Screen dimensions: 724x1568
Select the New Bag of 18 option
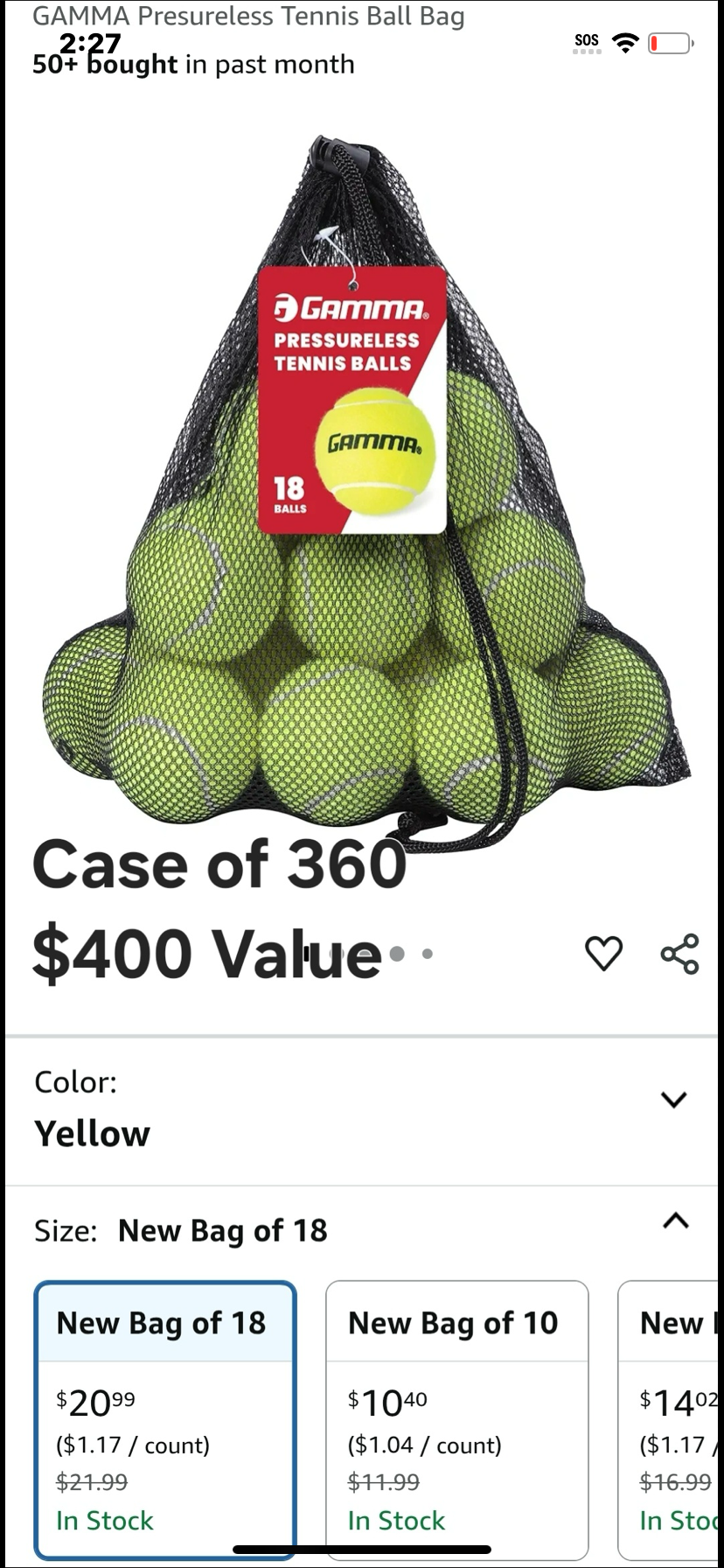click(x=165, y=1419)
